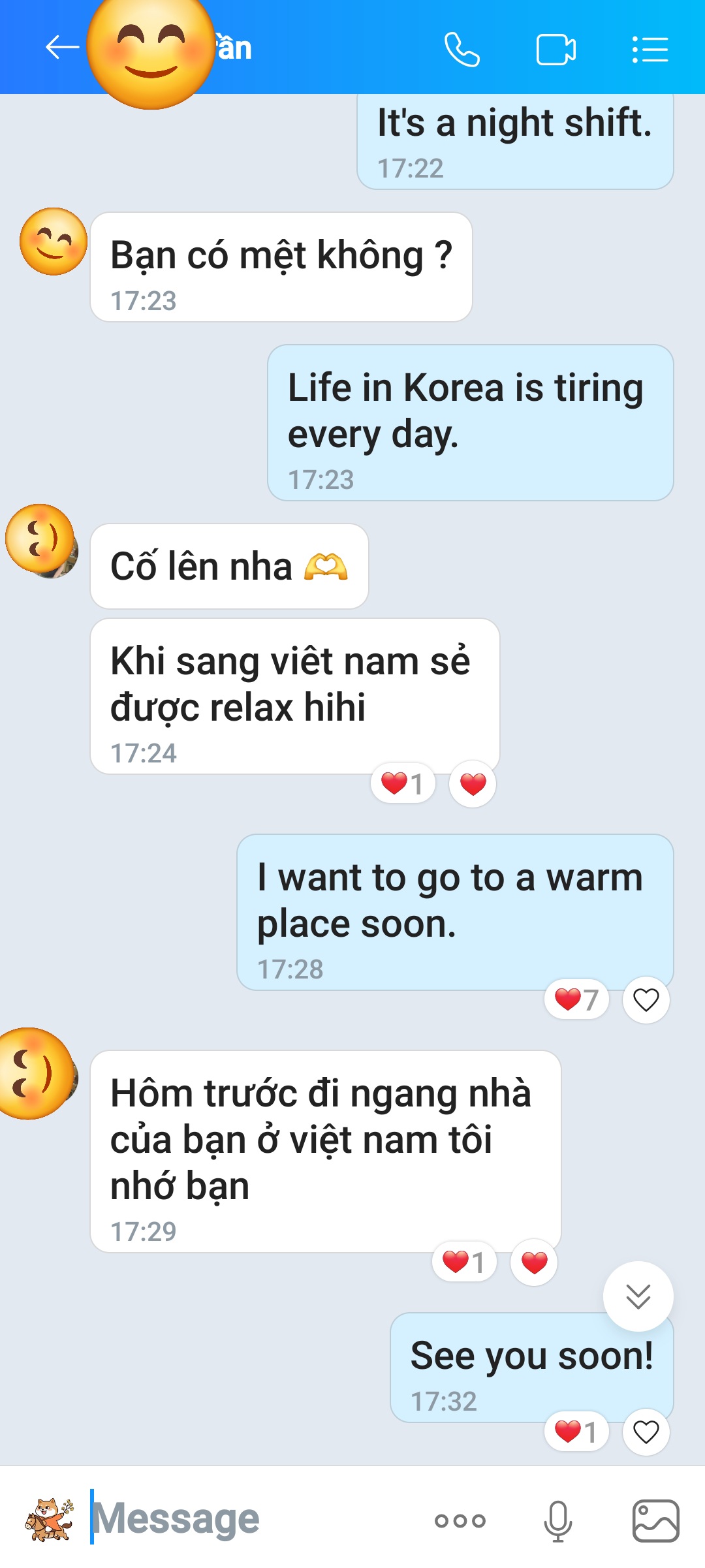Heart the "Hôm trước đi ngang nhà" message
The image size is (705, 1568).
(x=534, y=1262)
